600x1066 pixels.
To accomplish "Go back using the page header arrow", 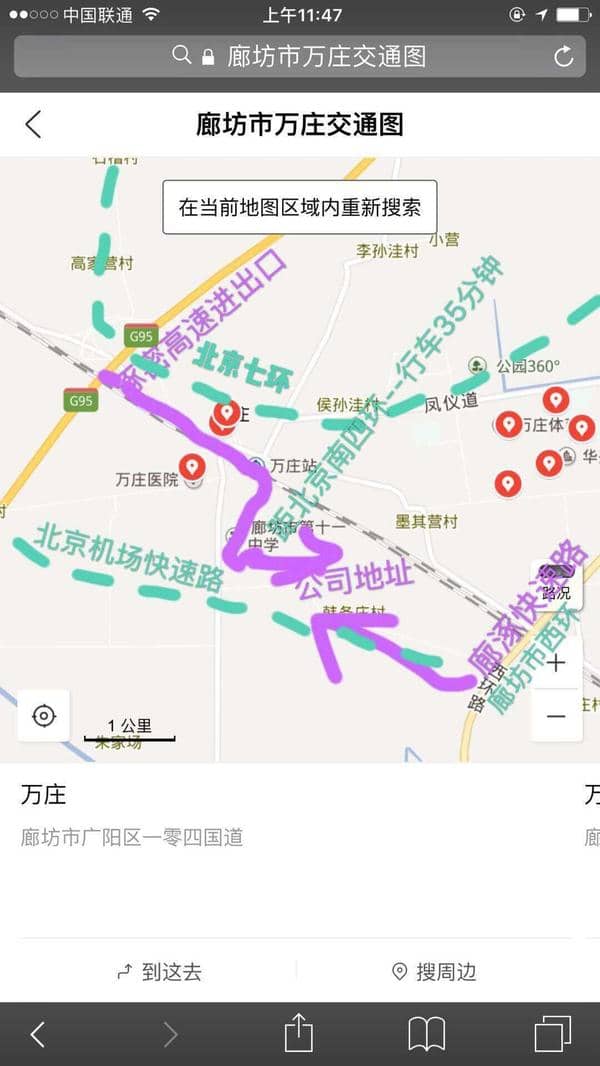I will (x=33, y=124).
